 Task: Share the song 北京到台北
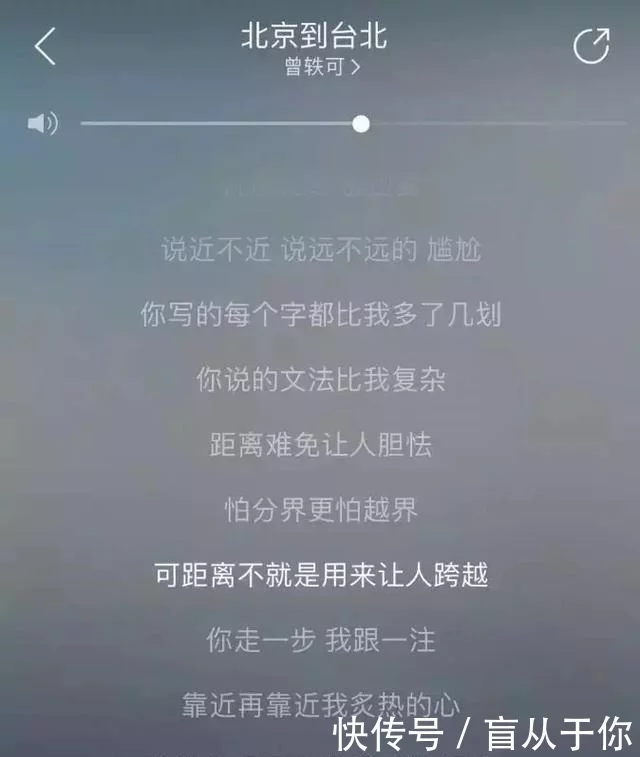pos(591,46)
